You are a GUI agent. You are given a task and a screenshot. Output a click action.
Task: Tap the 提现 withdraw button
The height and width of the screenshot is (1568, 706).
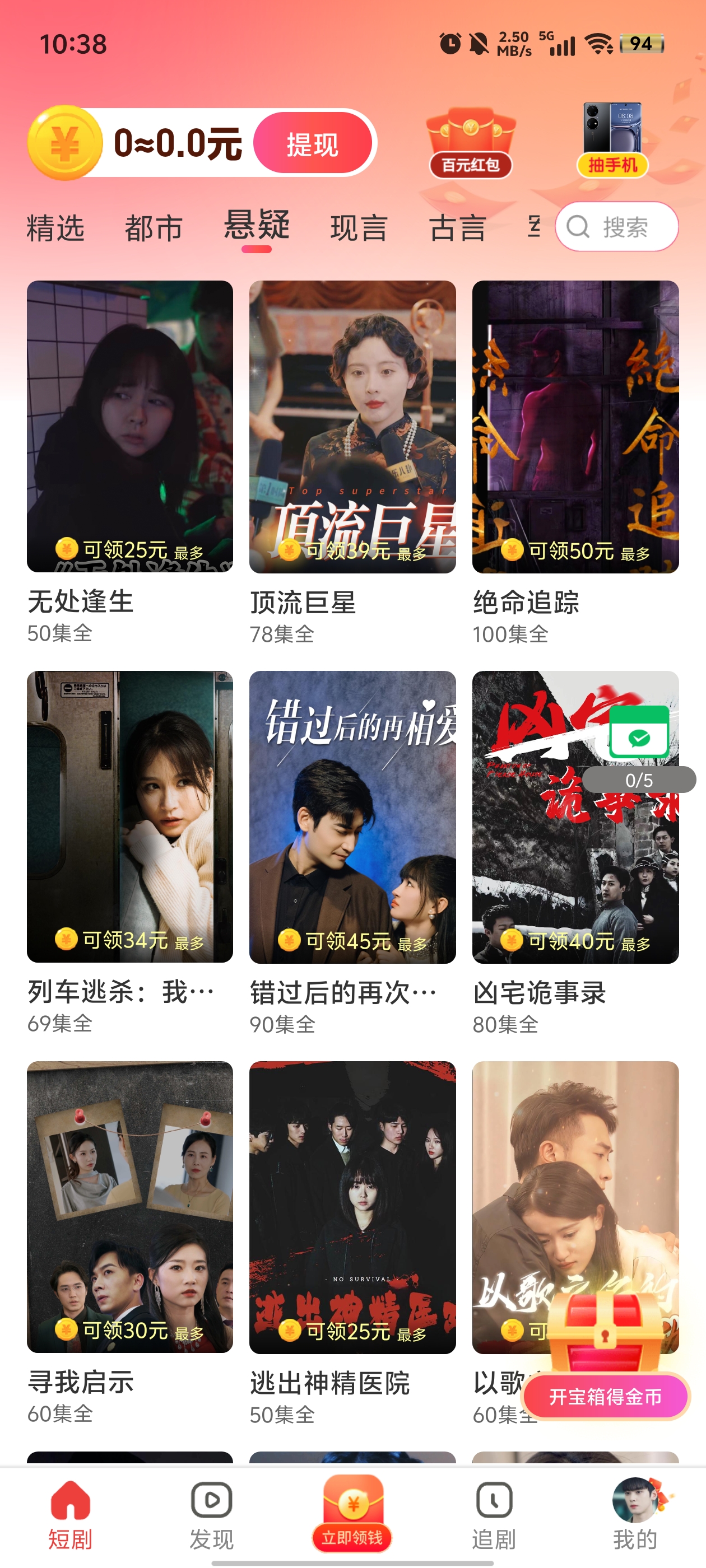313,144
